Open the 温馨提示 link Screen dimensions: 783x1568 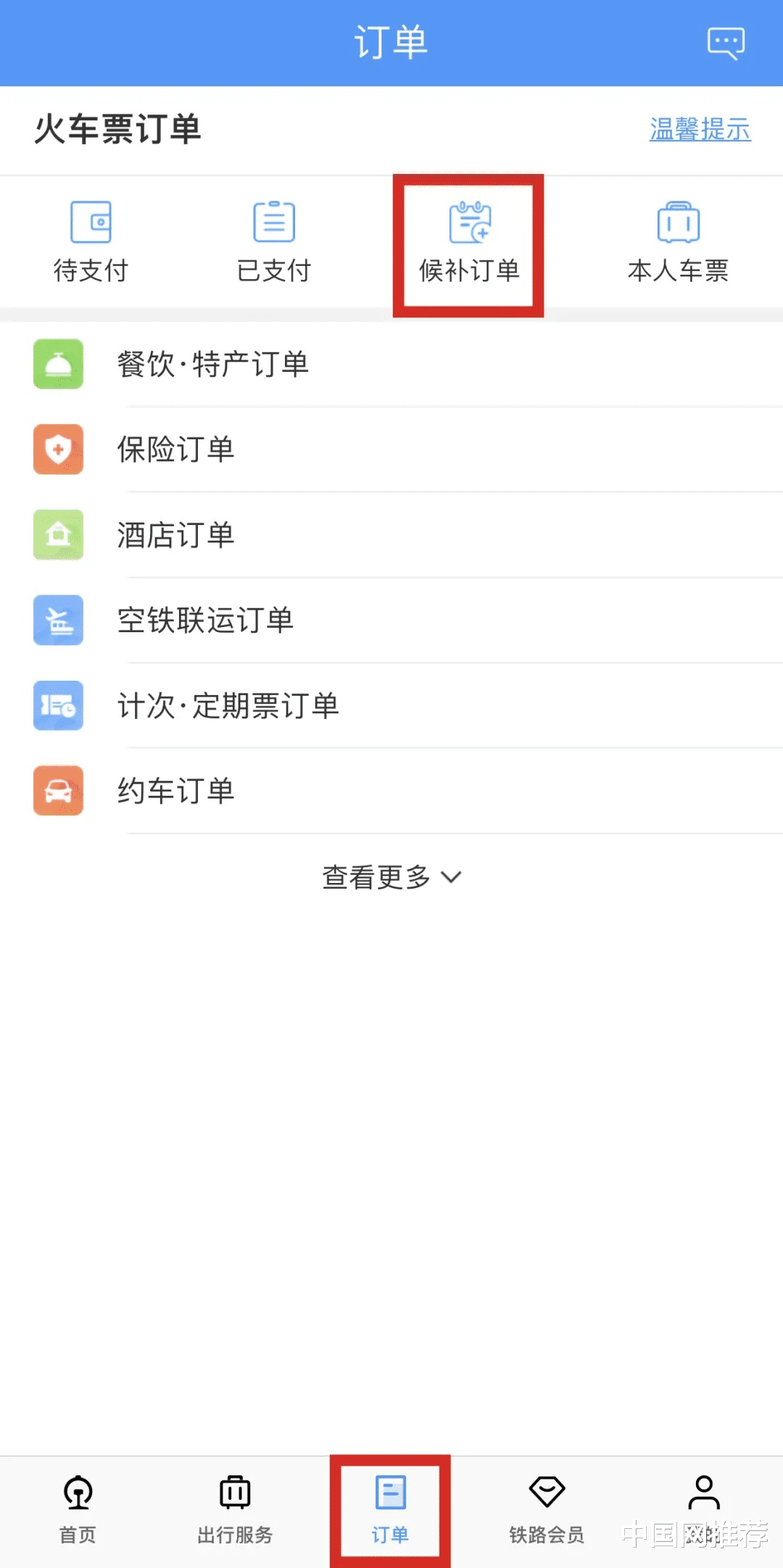coord(698,129)
